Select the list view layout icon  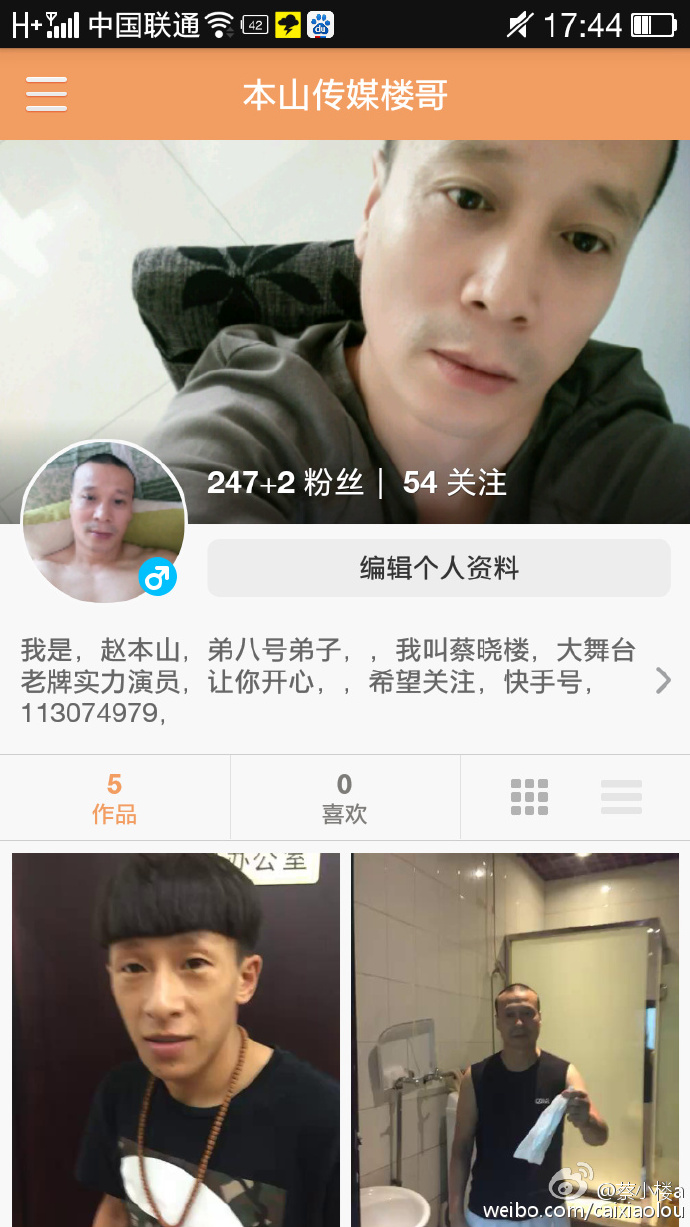pos(621,797)
